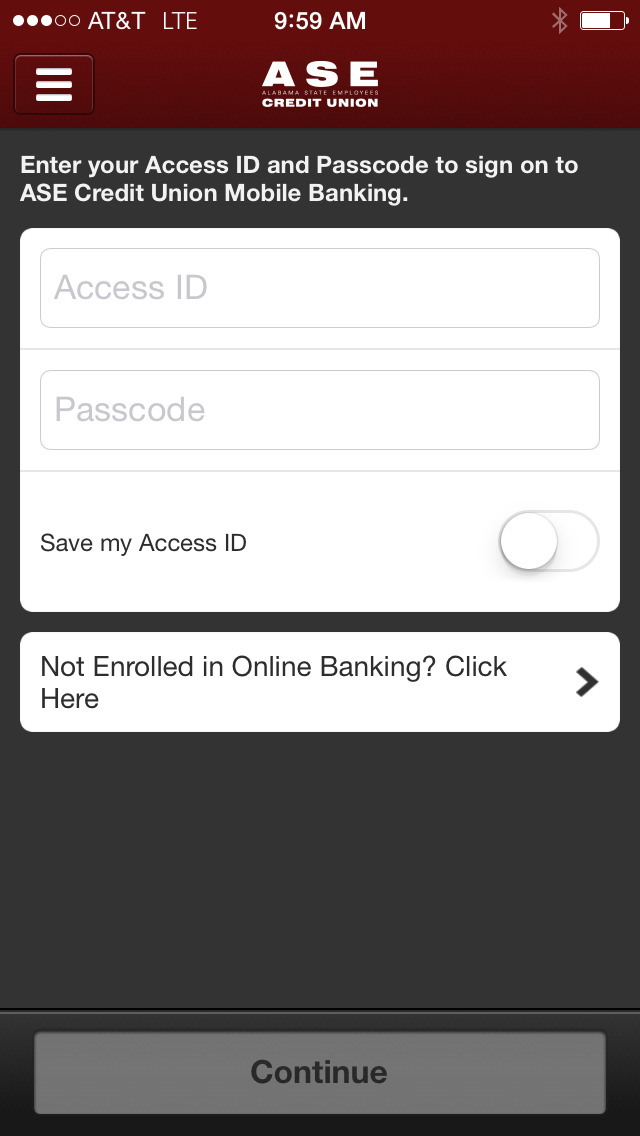
Task: Focus the Passcode field
Action: click(x=319, y=410)
